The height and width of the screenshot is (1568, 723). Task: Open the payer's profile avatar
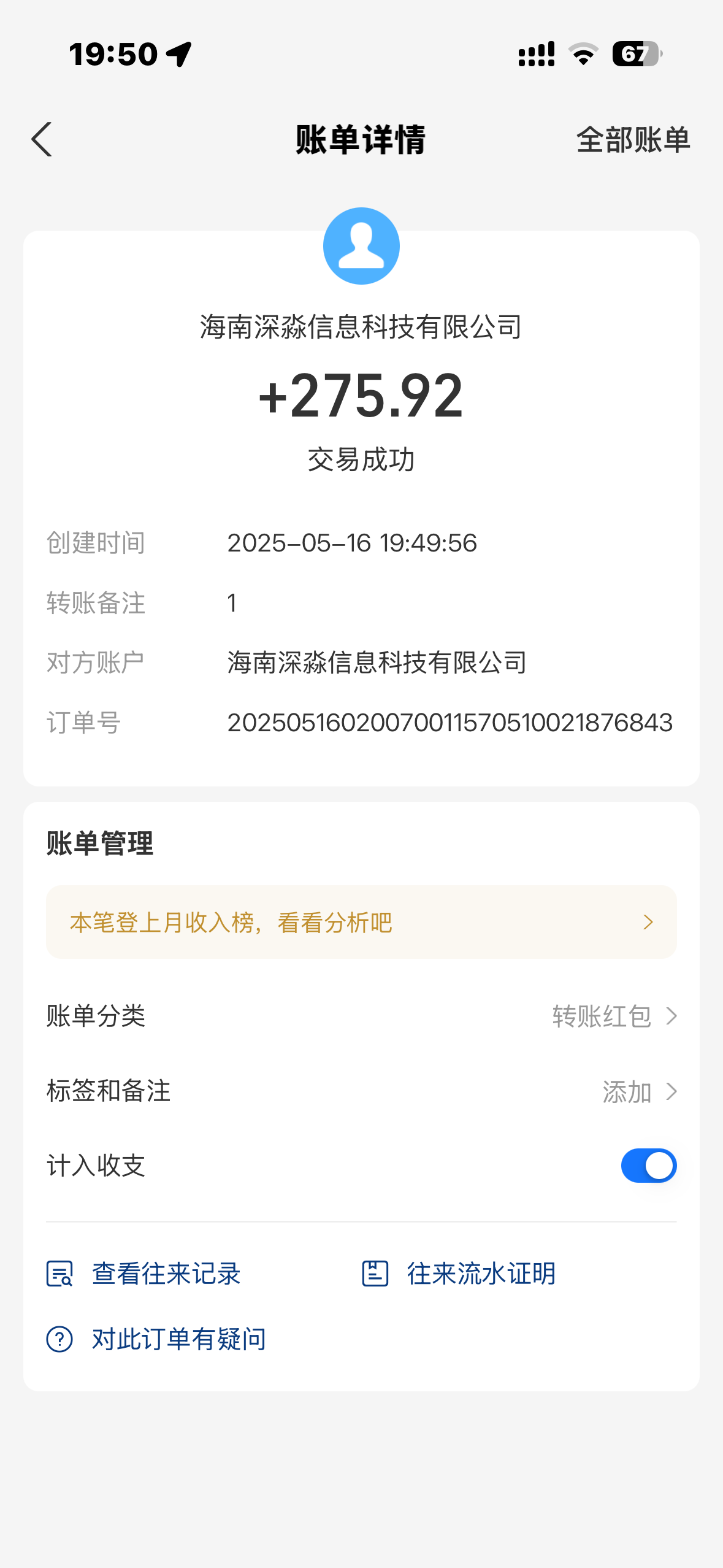coord(361,246)
